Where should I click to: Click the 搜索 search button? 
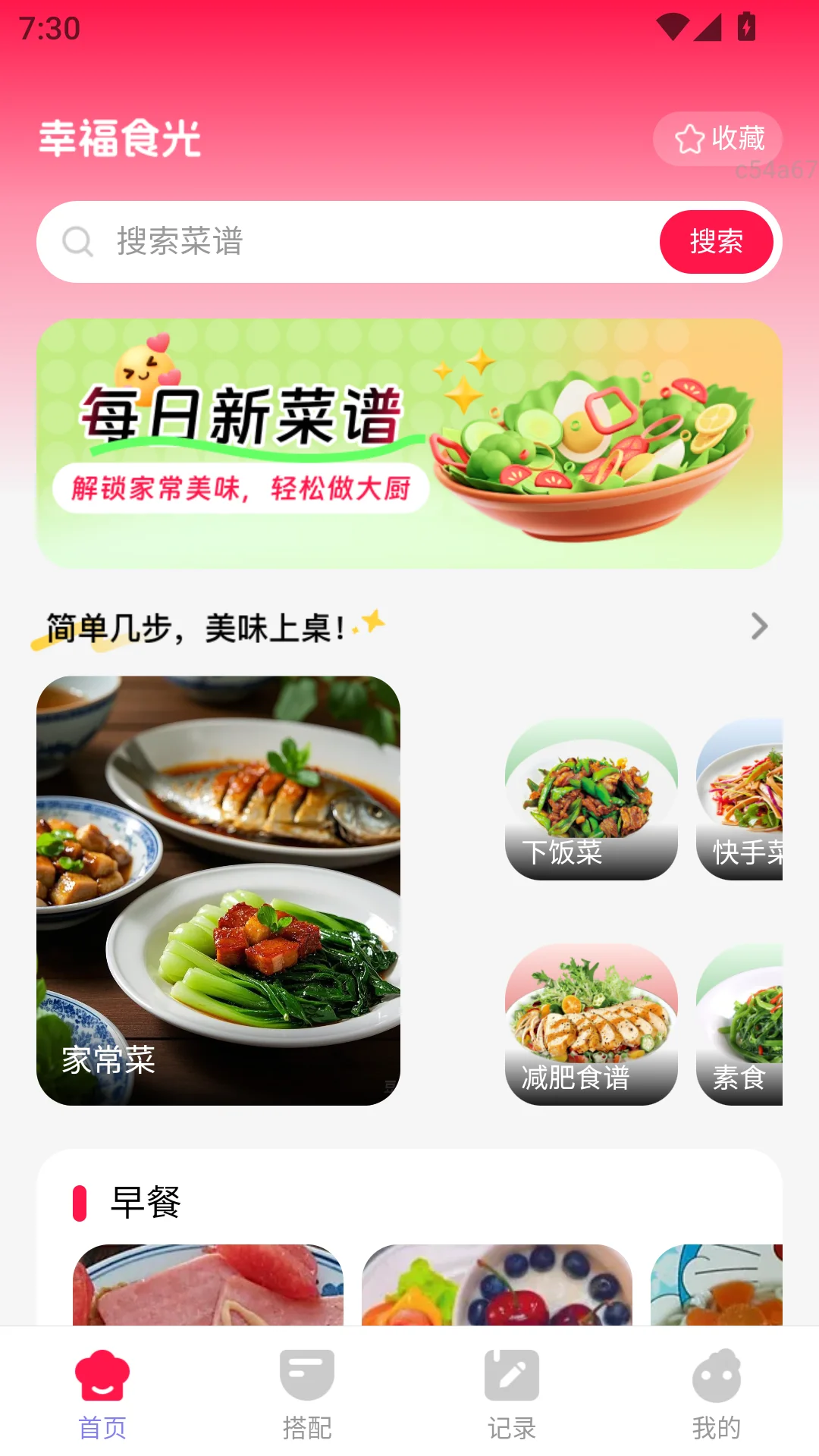(x=717, y=242)
